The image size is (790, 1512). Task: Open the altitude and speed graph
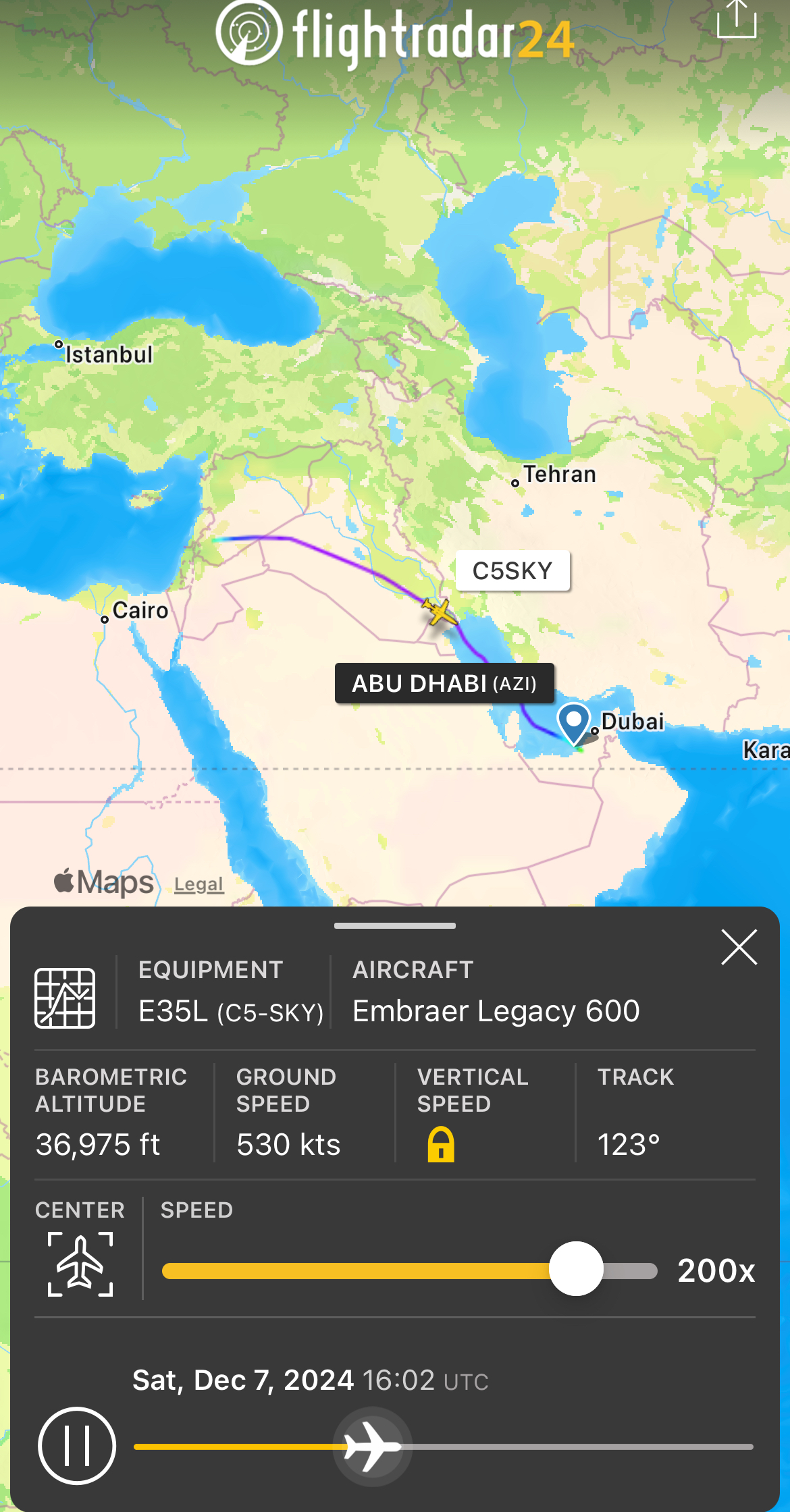65,998
